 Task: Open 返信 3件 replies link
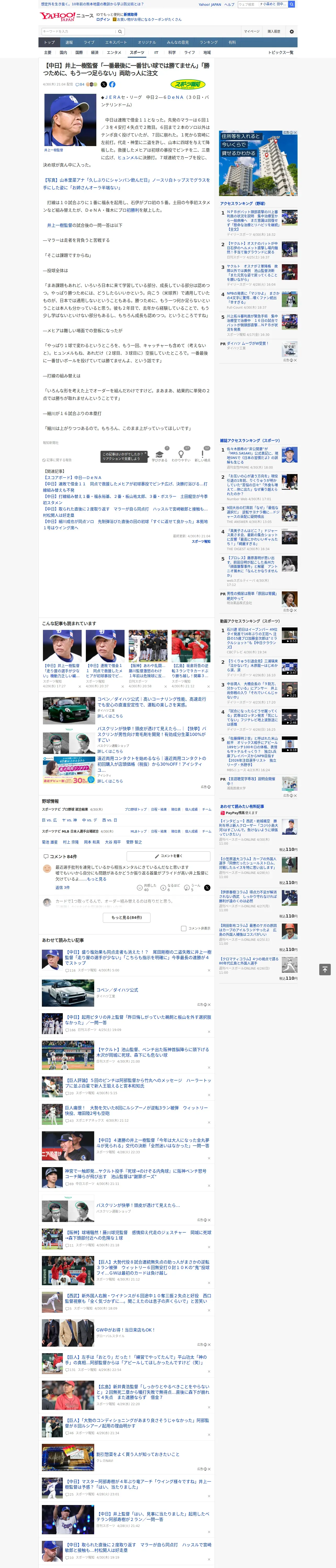tap(62, 887)
